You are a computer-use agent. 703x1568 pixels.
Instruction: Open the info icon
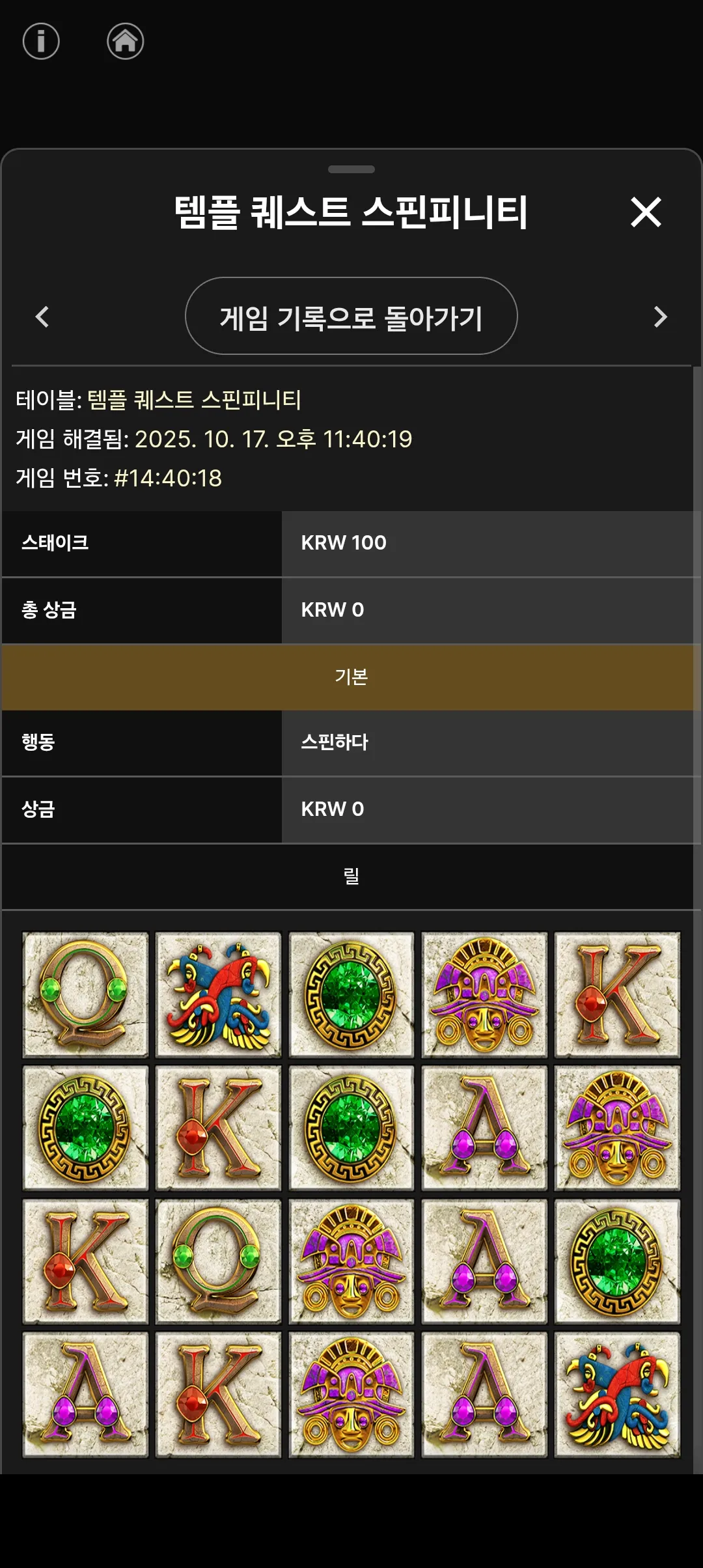click(41, 41)
